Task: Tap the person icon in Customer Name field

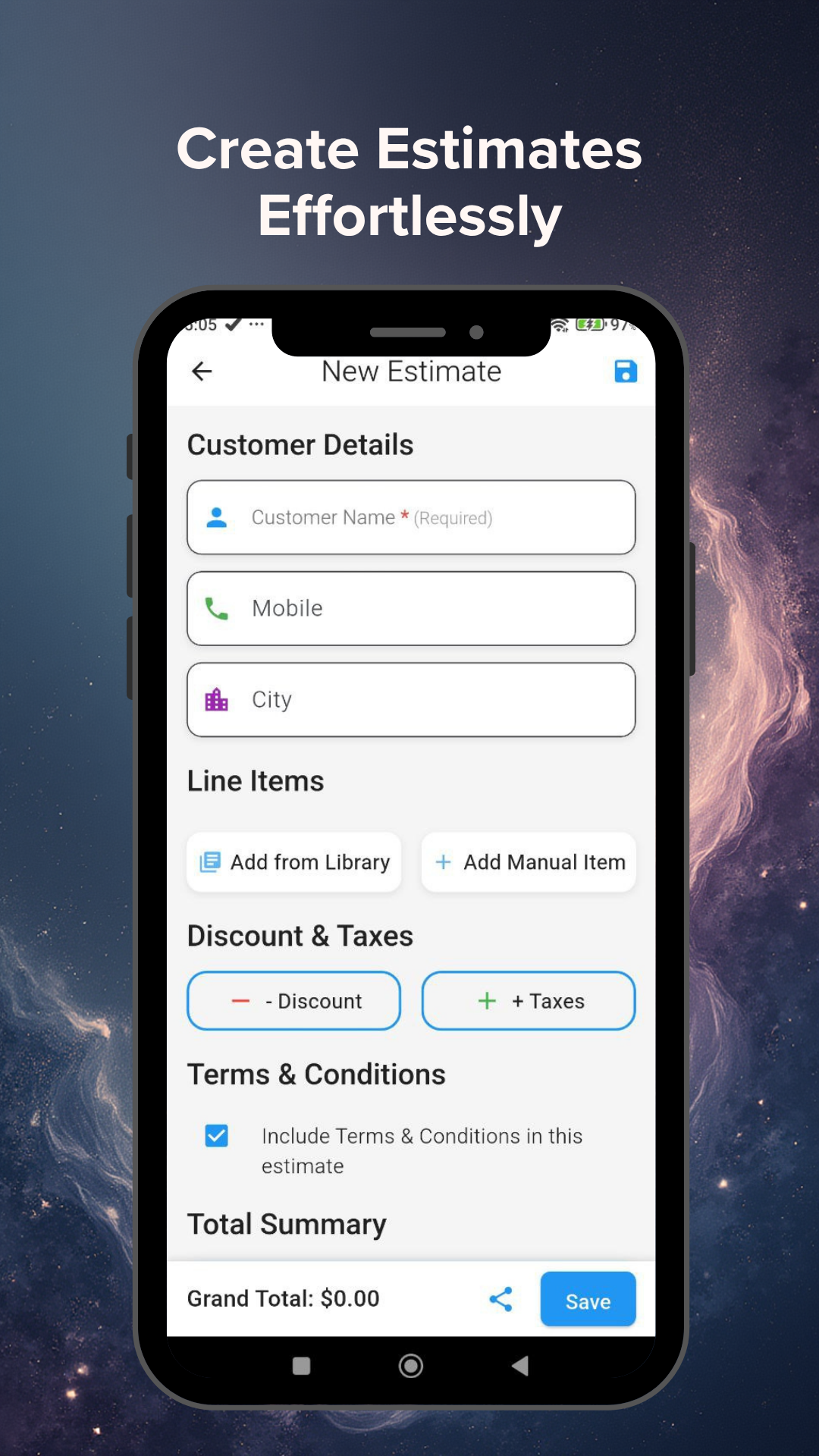Action: (x=217, y=518)
